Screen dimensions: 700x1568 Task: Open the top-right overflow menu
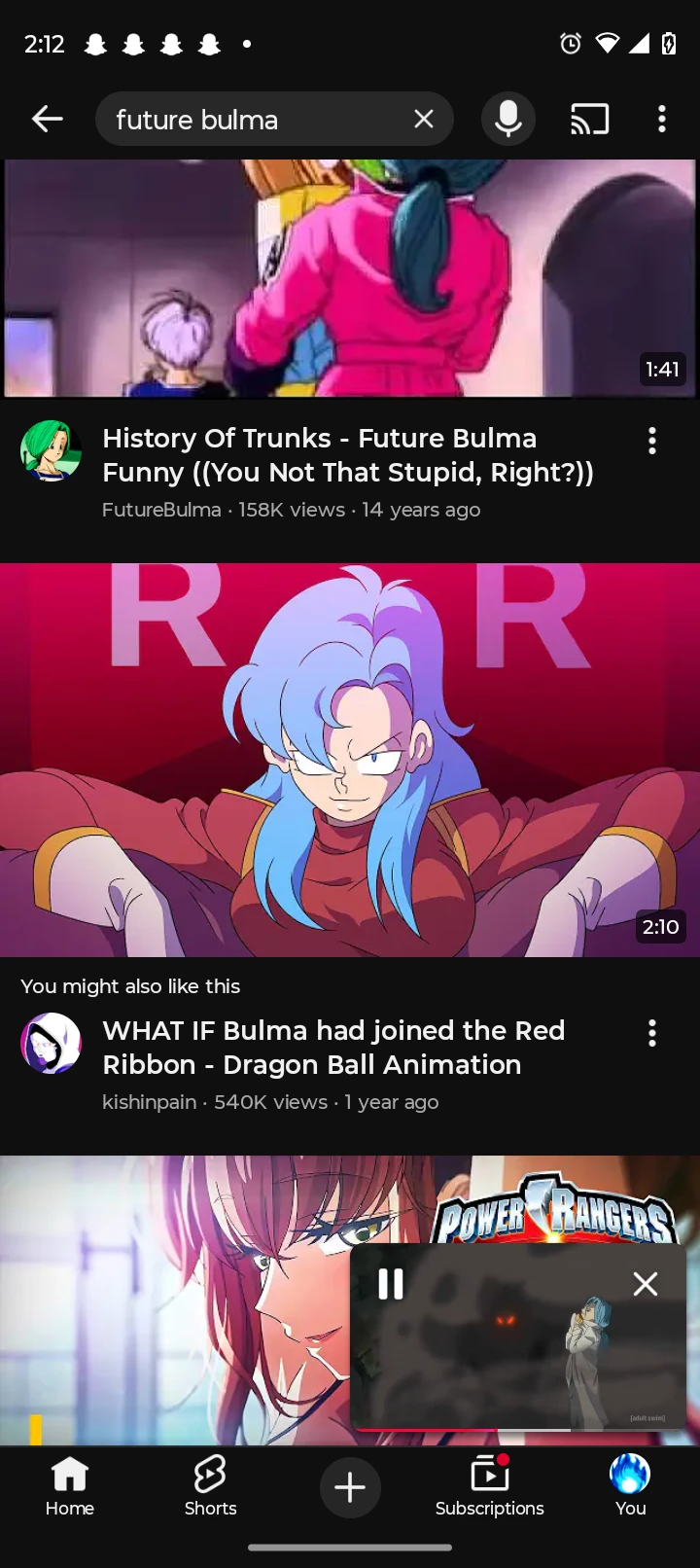click(x=662, y=120)
